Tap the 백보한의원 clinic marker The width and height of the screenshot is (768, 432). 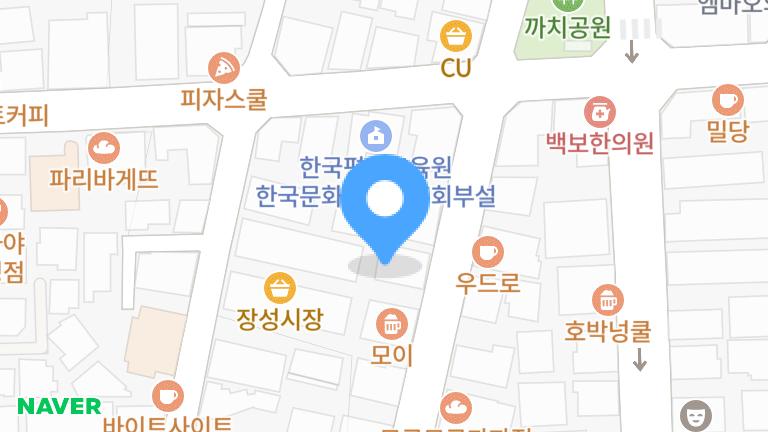point(600,111)
